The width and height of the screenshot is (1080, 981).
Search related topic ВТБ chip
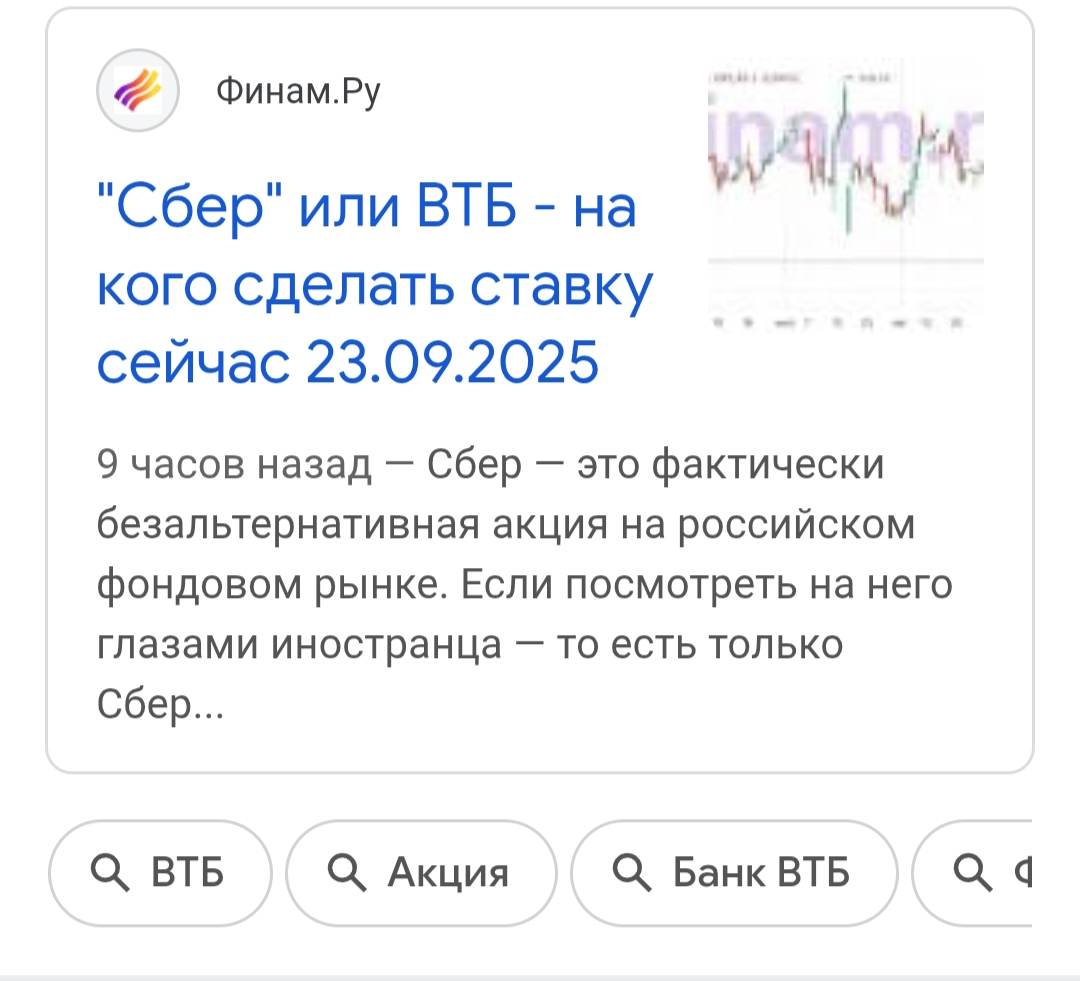[160, 873]
